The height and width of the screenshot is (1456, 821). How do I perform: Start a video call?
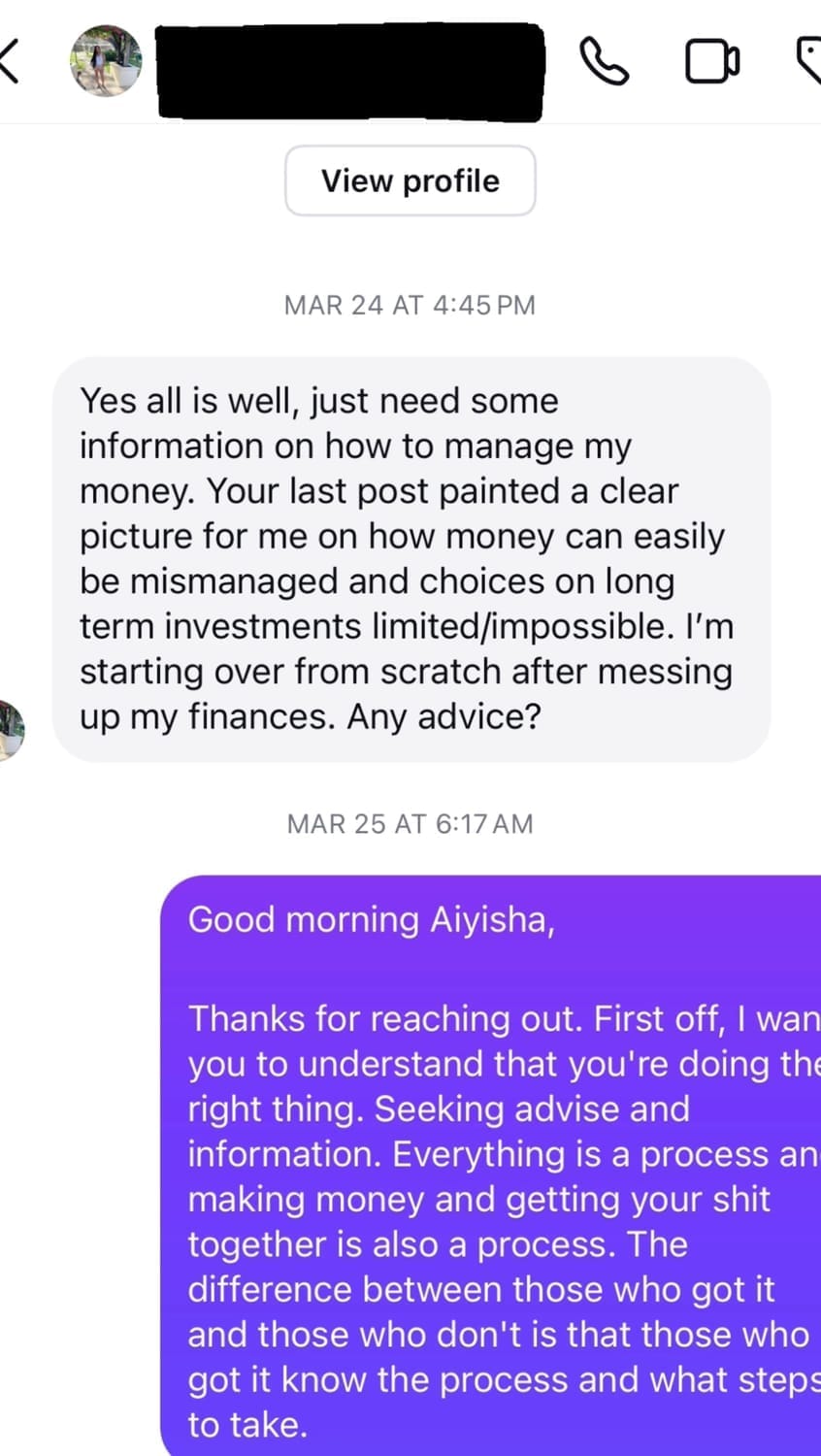(711, 61)
